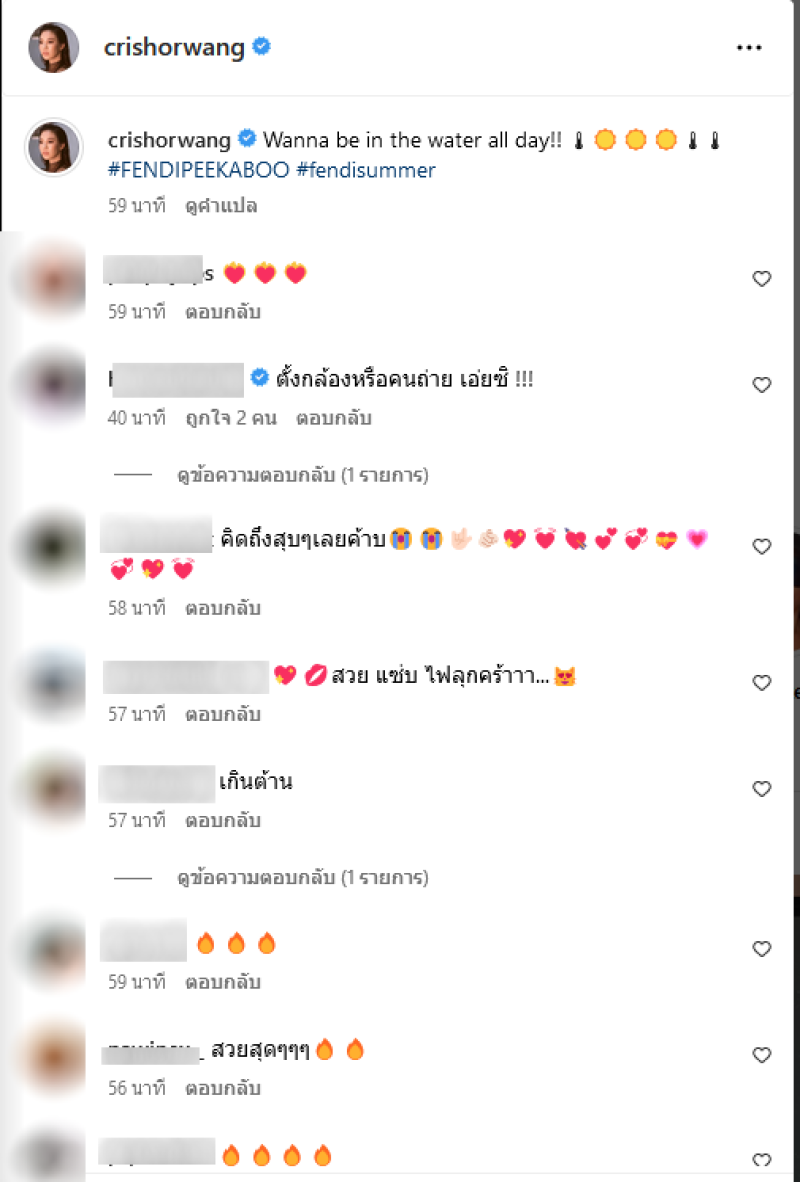This screenshot has height=1182, width=800.
Task: Reply to the comment สวย แซ่บ ไฟลุกคร้าาา
Action: pyautogui.click(x=222, y=714)
